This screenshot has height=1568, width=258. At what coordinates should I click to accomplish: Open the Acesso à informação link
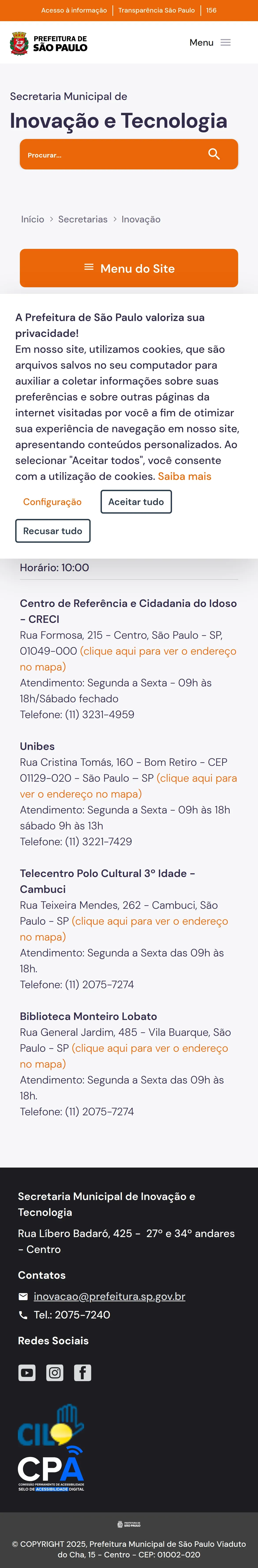(74, 10)
